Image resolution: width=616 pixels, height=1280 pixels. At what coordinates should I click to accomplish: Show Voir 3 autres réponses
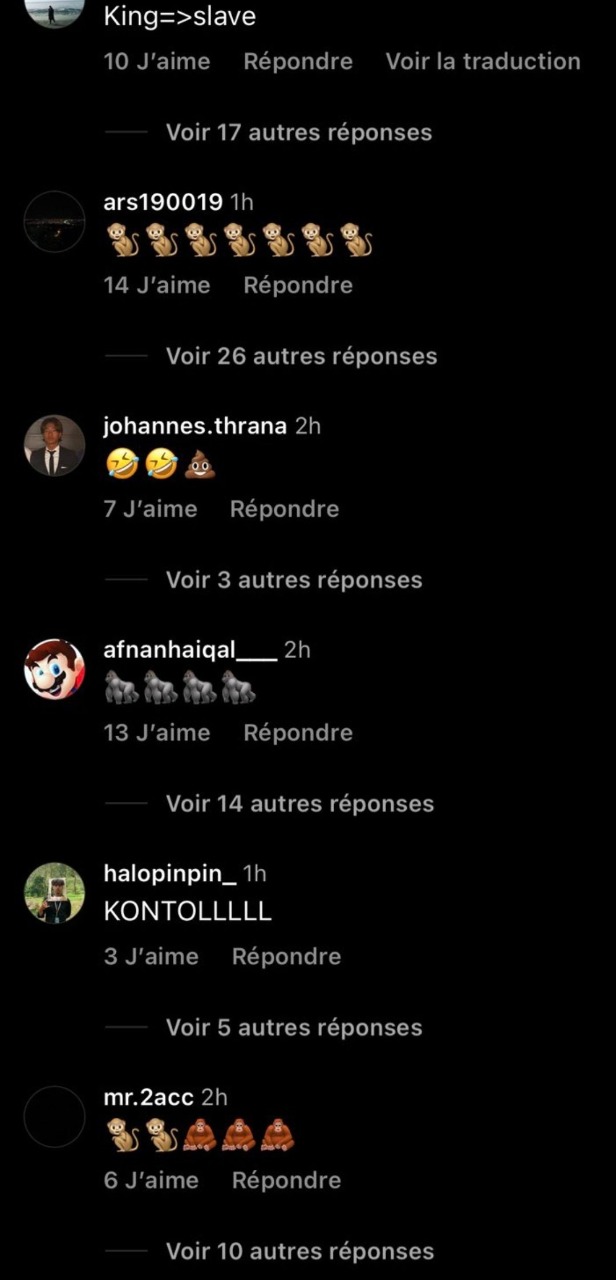pyautogui.click(x=294, y=580)
